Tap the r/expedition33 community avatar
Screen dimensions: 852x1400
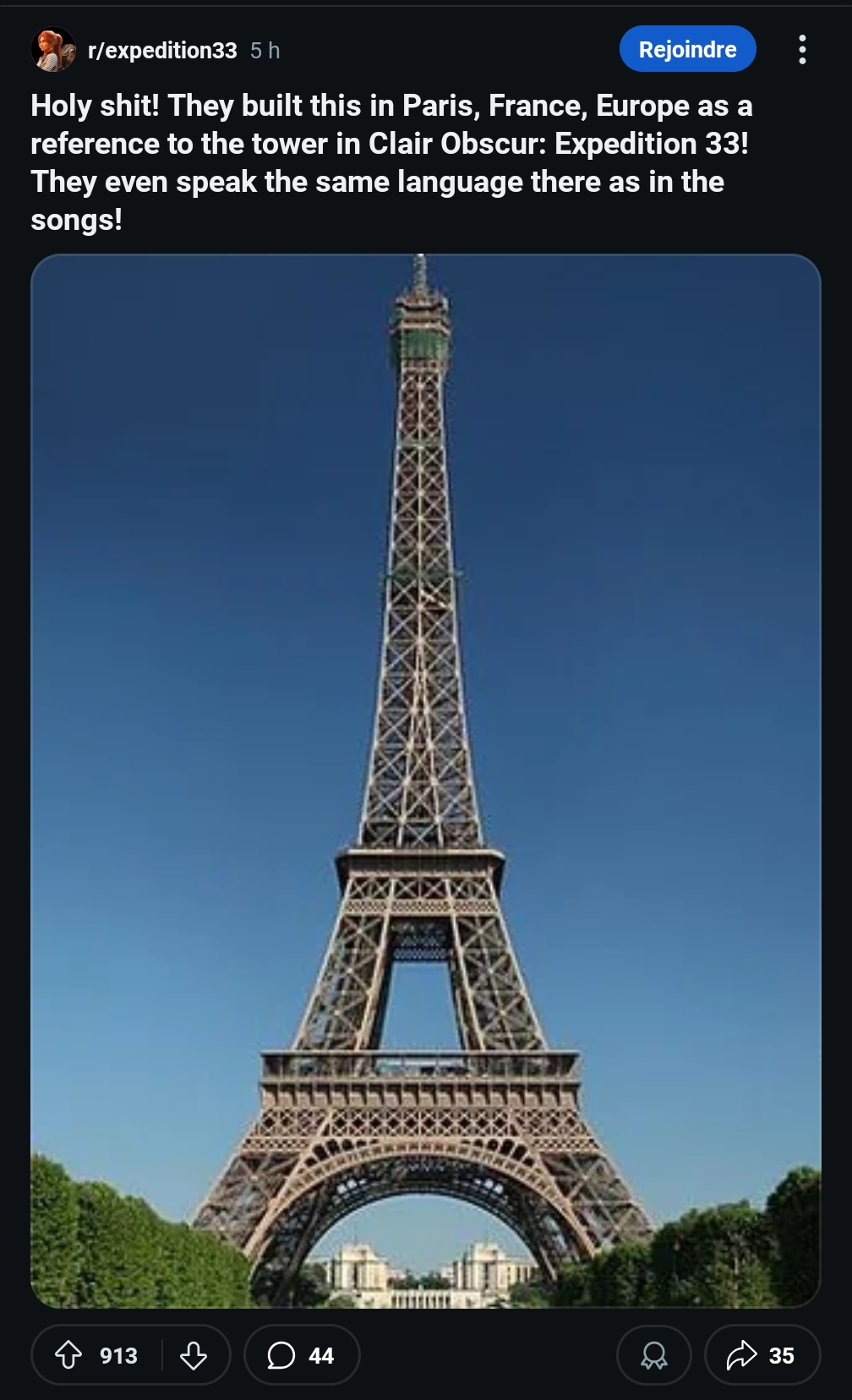[53, 50]
